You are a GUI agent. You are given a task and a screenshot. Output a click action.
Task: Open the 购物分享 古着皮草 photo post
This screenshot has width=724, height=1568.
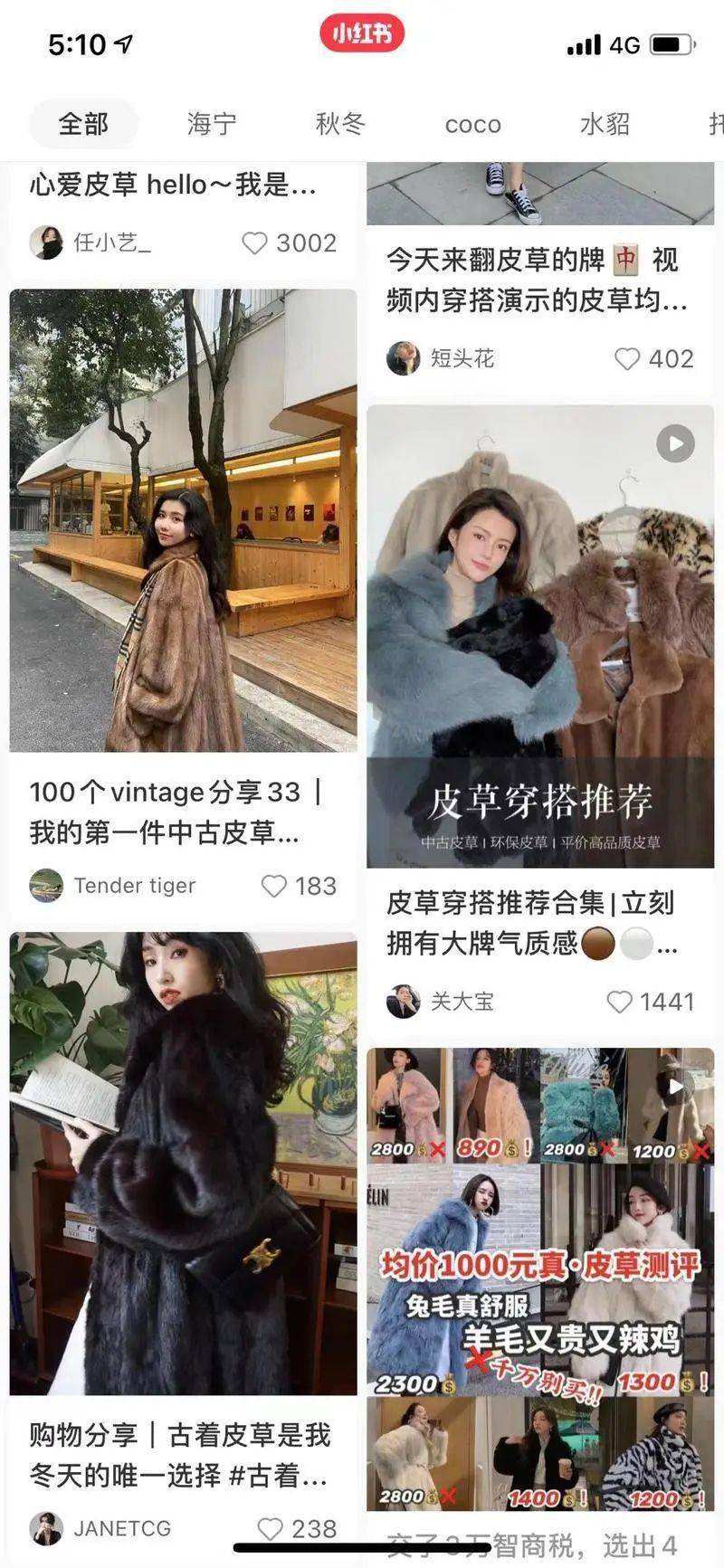point(183,1163)
